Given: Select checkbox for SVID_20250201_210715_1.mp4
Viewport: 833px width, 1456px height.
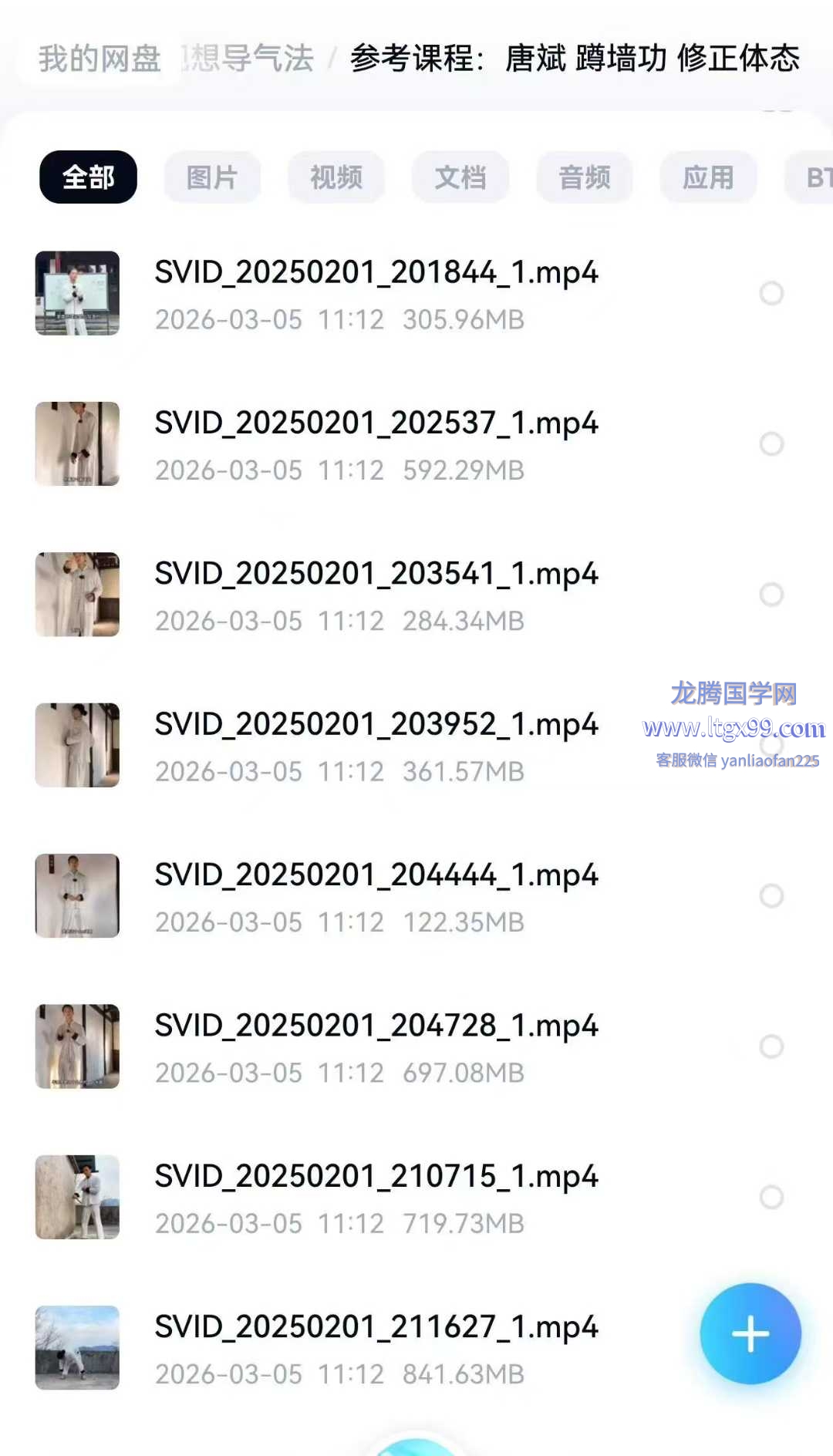Looking at the screenshot, I should 771,1197.
